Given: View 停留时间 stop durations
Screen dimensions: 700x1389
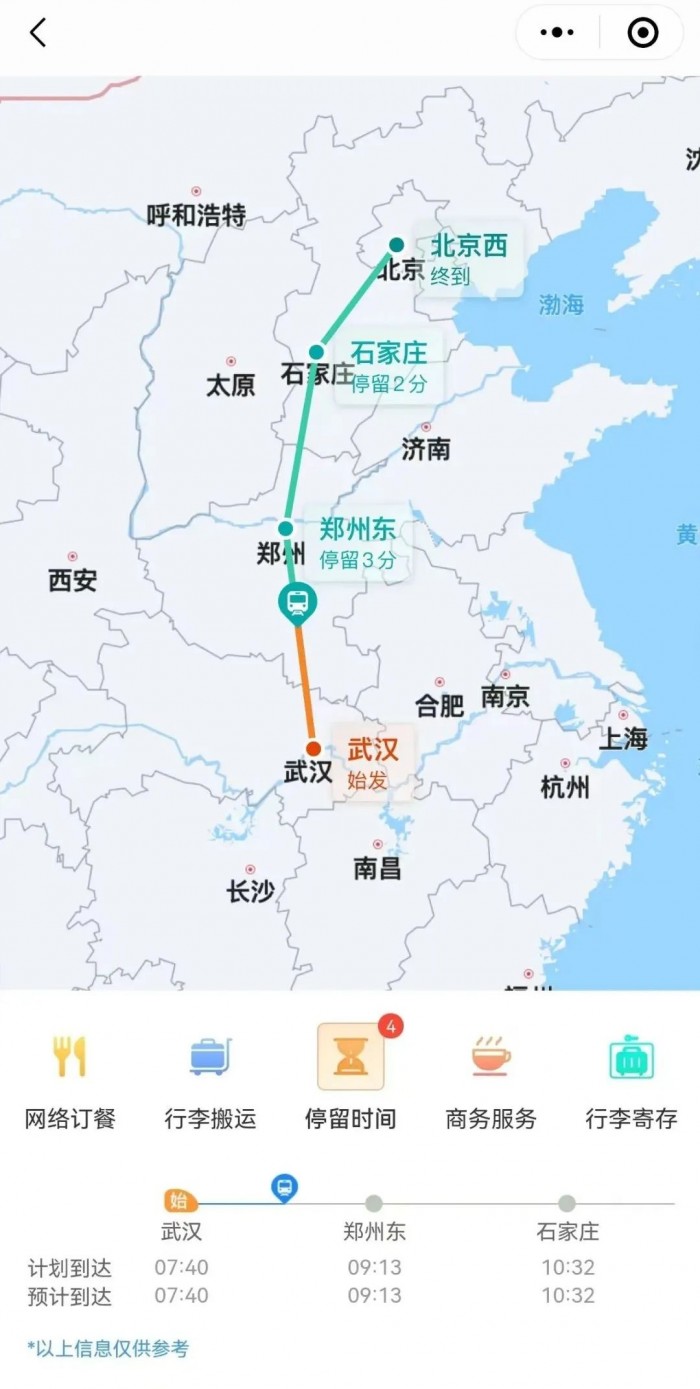Looking at the screenshot, I should point(350,1080).
